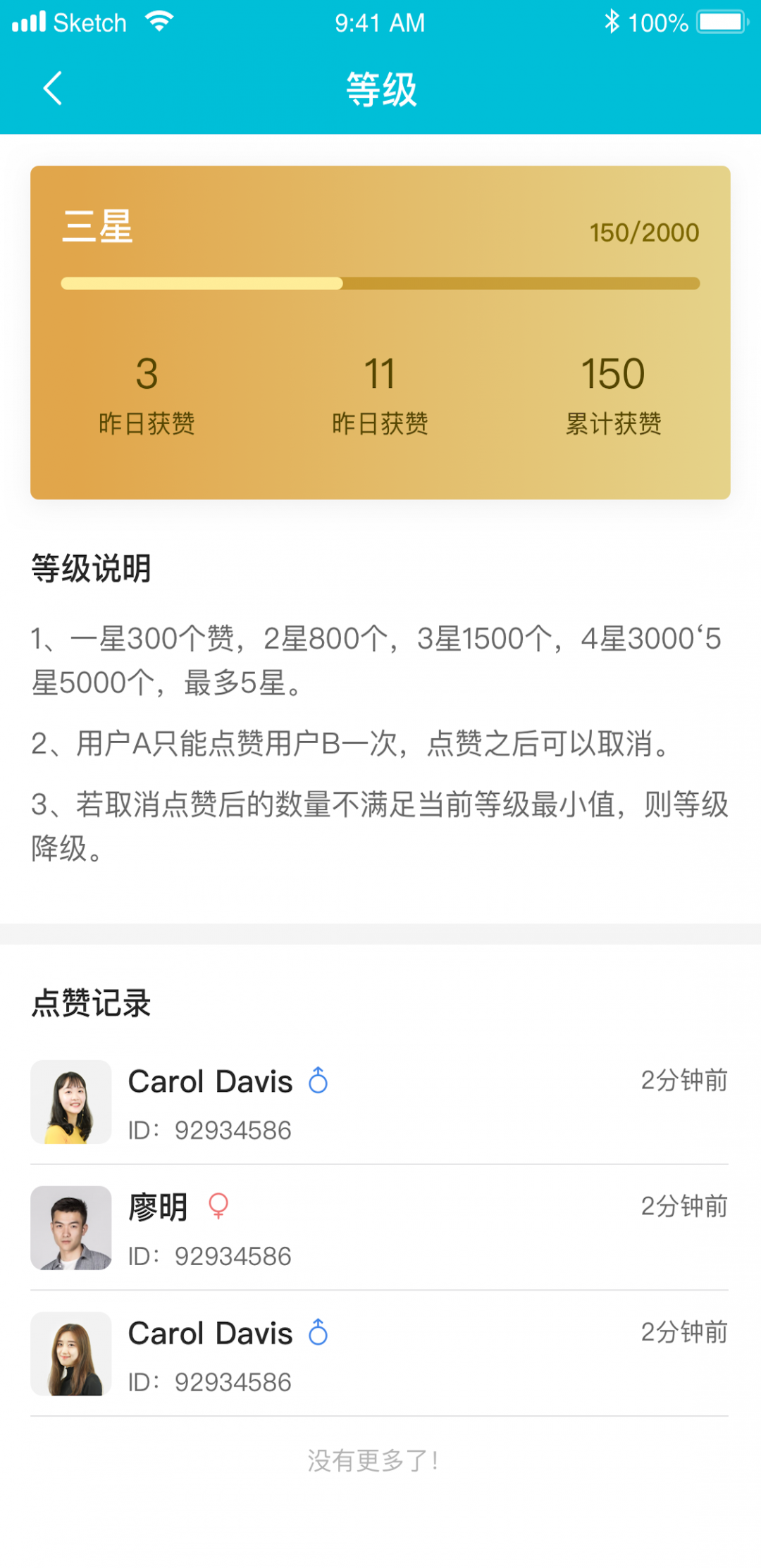761x1568 pixels.
Task: Tap the bottom Carol Davis avatar
Action: pyautogui.click(x=71, y=1355)
